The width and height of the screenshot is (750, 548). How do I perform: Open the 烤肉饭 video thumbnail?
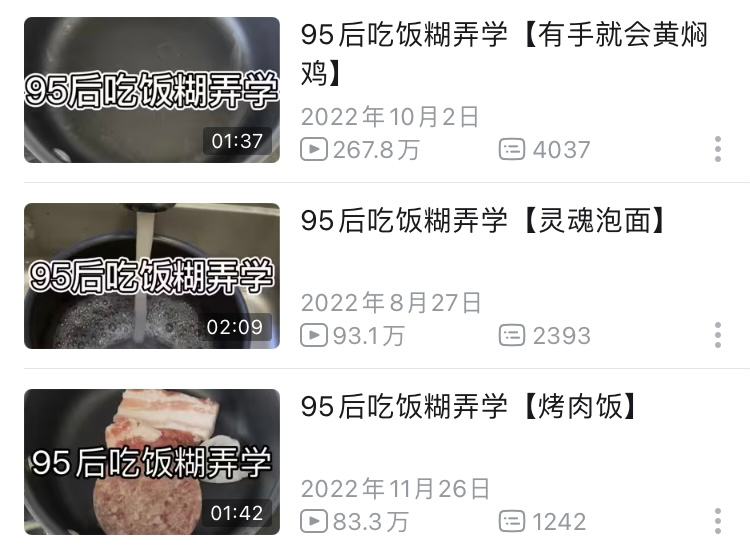[x=152, y=462]
